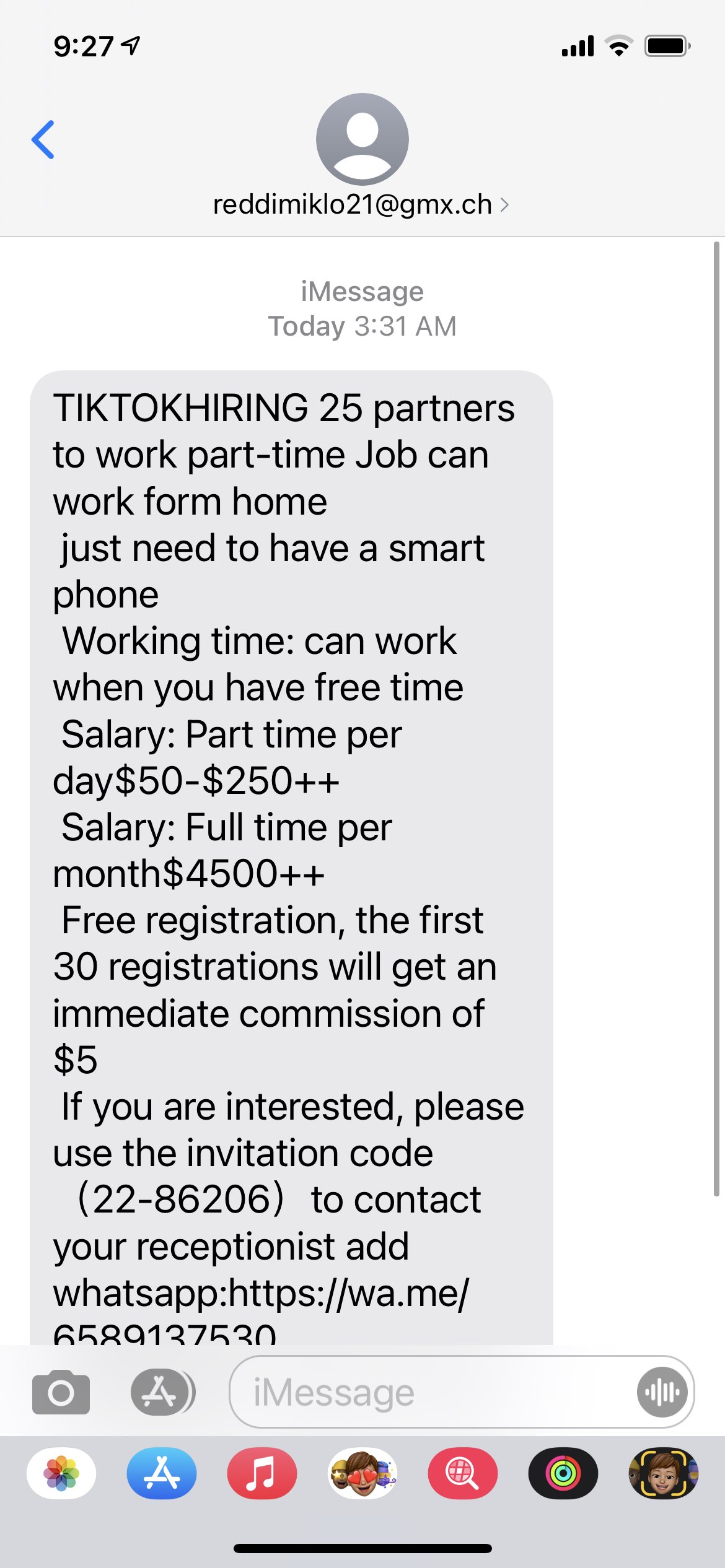Screen dimensions: 725x1568
Task: Open the camera to attach a photo
Action: (x=61, y=1392)
